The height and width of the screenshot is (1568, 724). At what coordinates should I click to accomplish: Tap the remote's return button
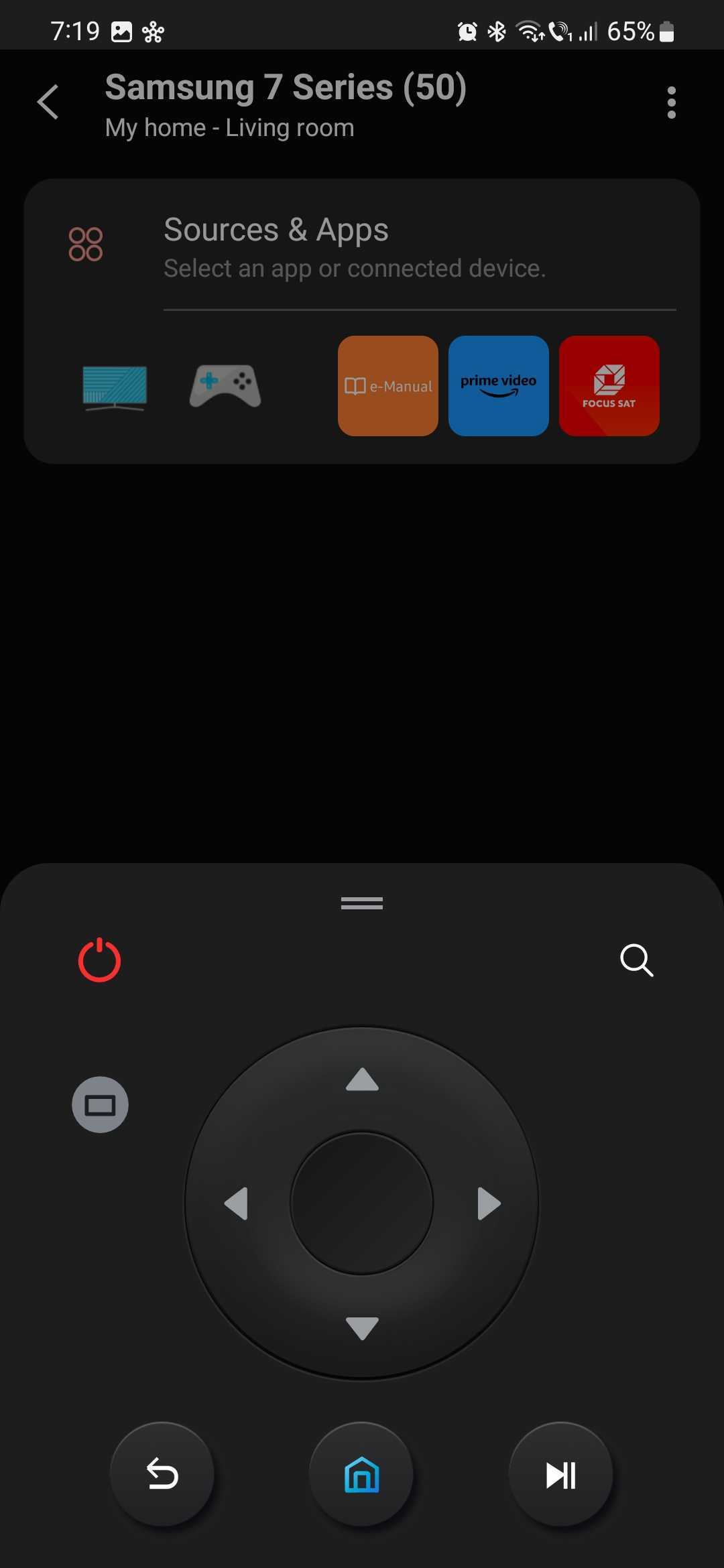pos(162,1474)
